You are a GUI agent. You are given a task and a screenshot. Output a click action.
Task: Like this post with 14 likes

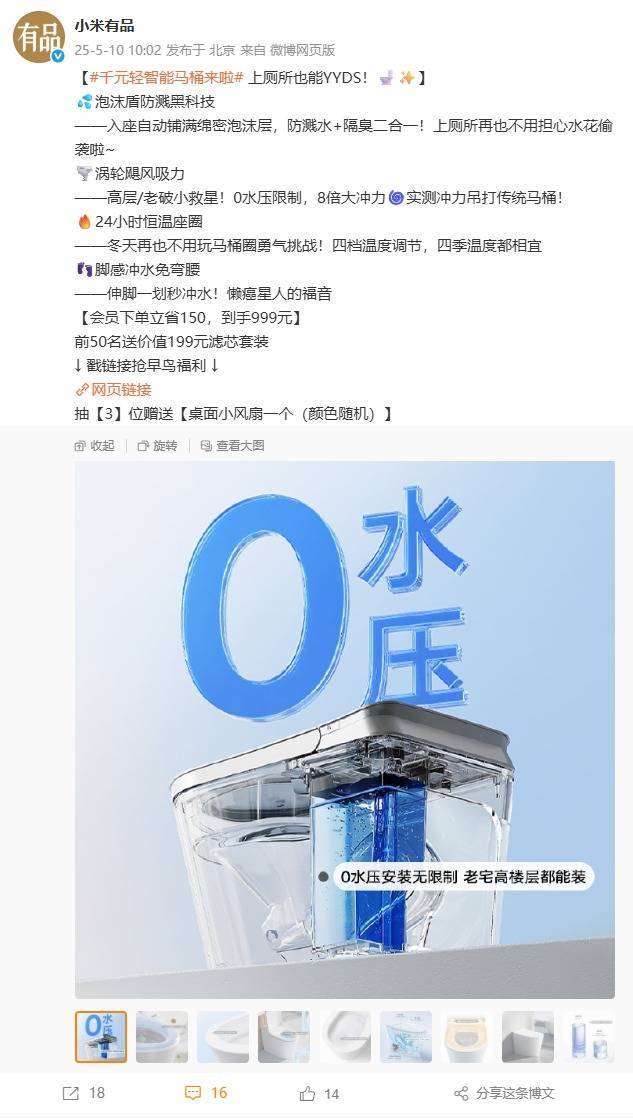pos(320,1093)
